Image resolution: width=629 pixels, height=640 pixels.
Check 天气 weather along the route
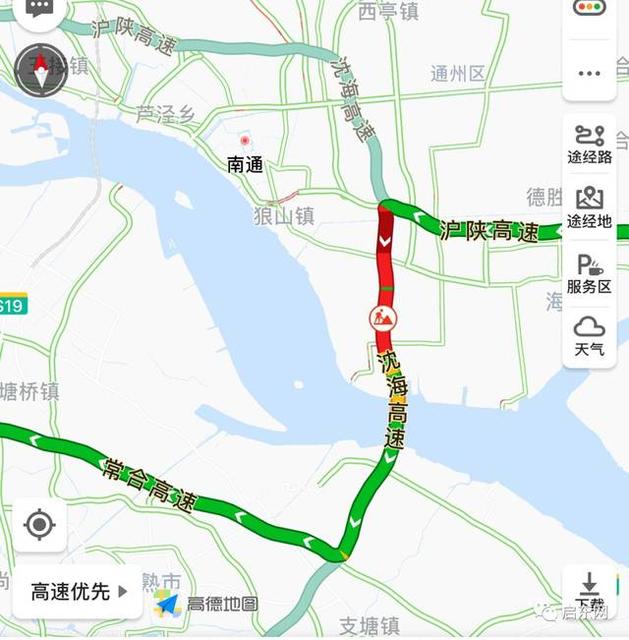(589, 335)
